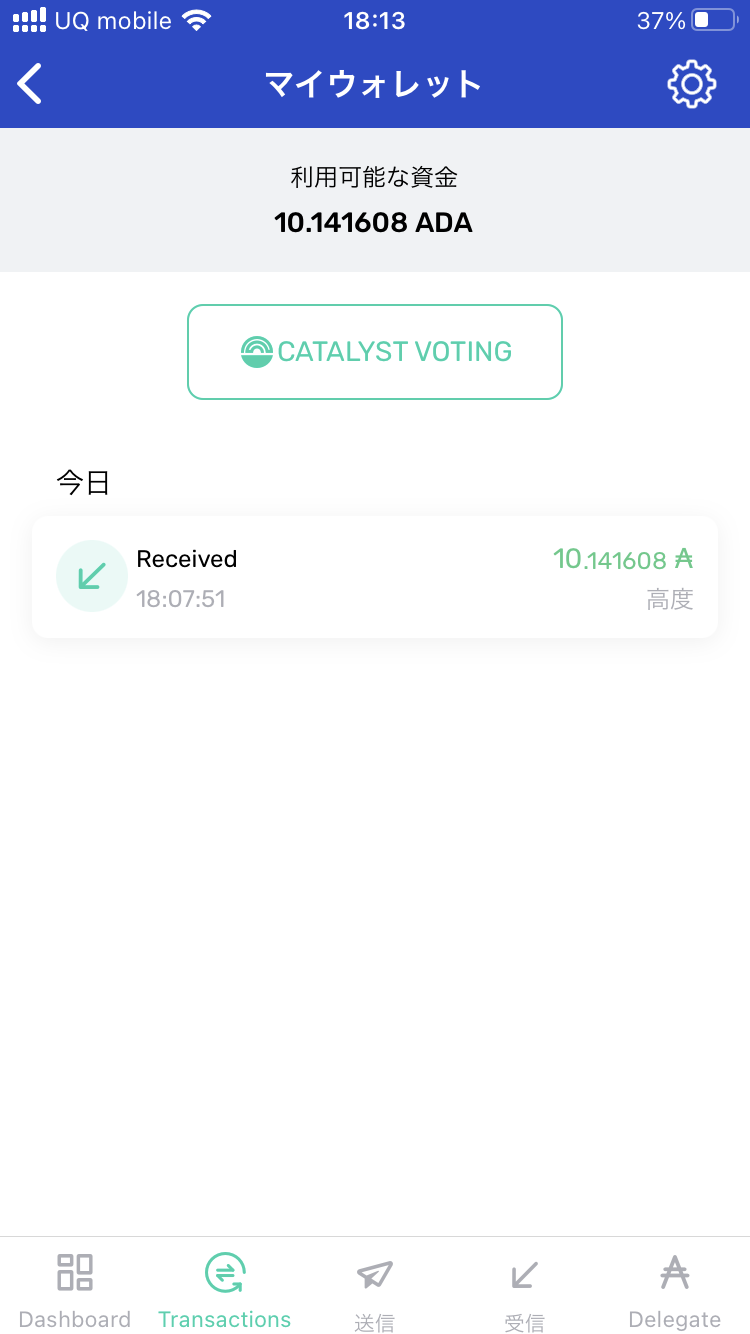Viewport: 750px width, 1334px height.
Task: Switch to the Dashboard tab
Action: pos(75,1290)
